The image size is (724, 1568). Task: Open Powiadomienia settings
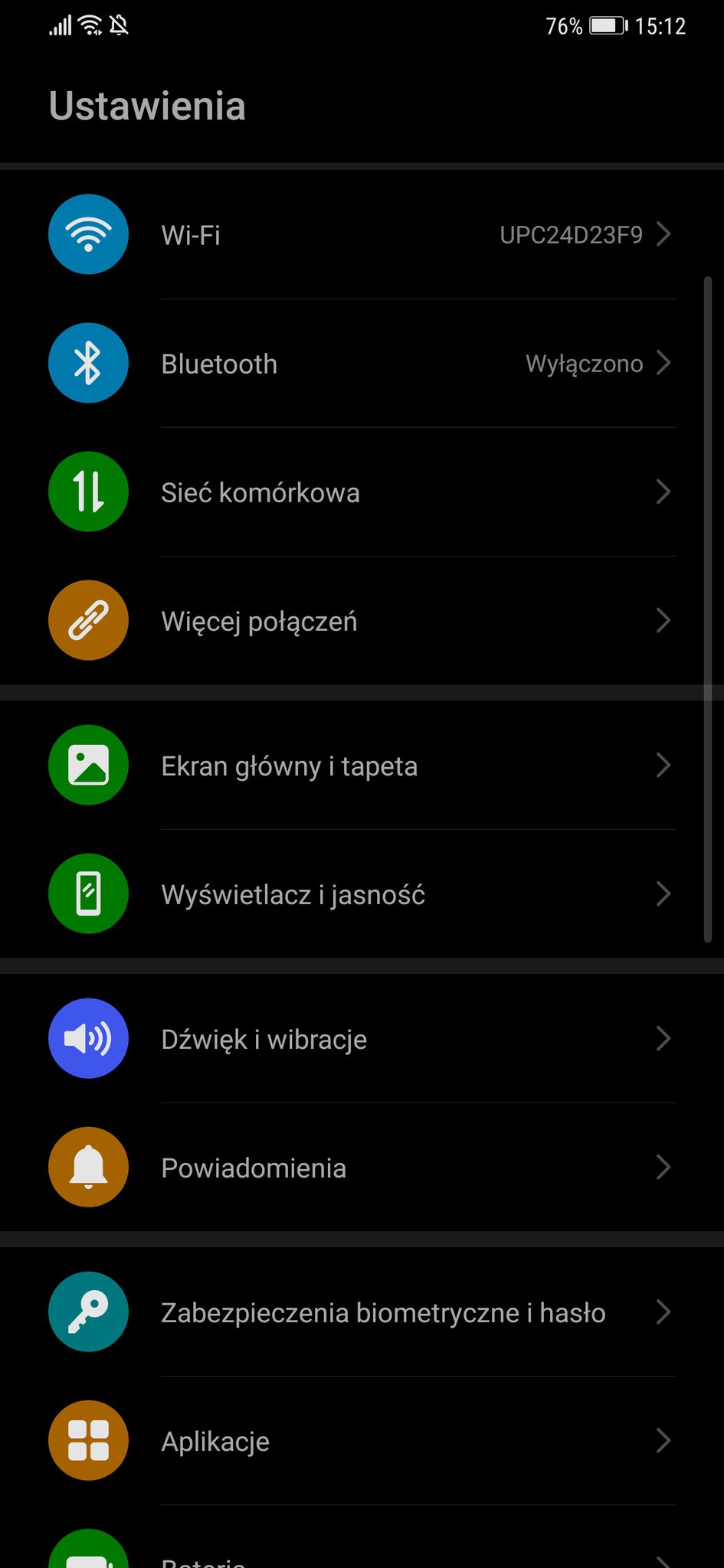[362, 1167]
